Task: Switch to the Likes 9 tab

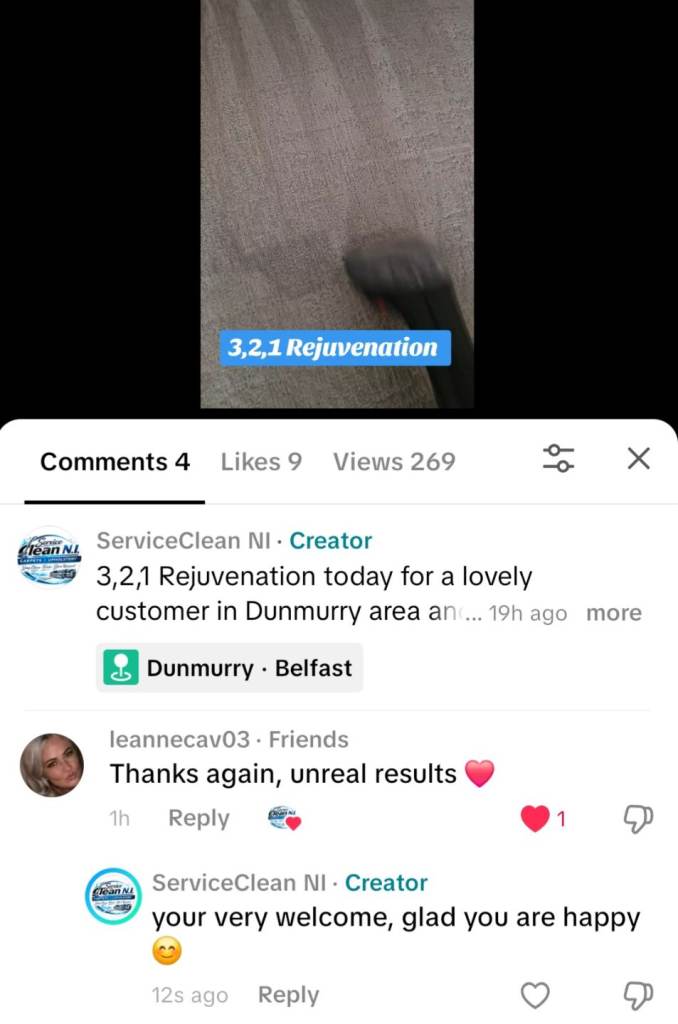Action: pos(261,461)
